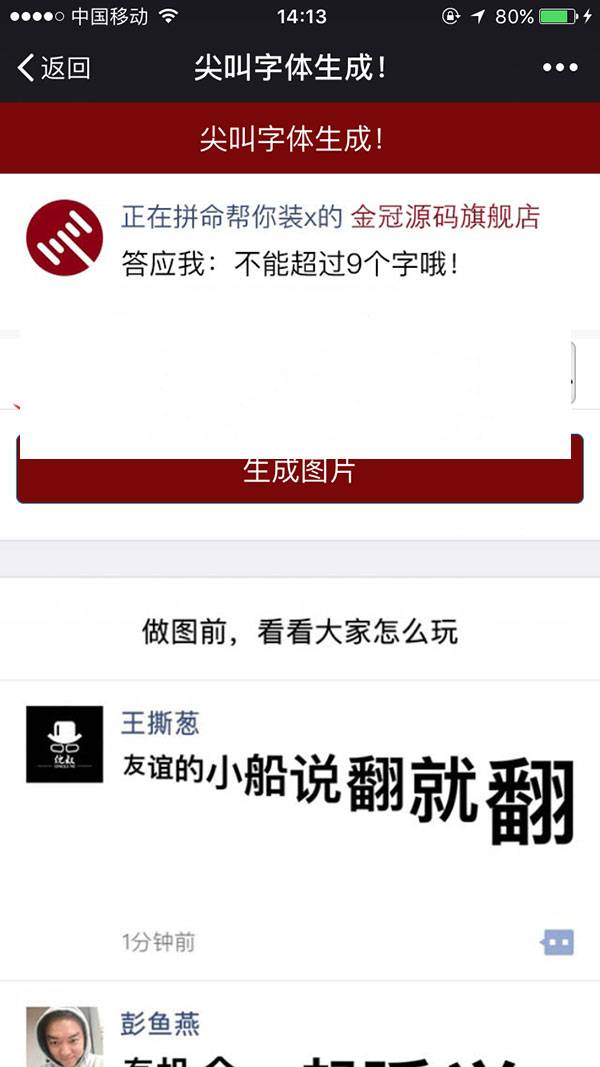600x1067 pixels.
Task: Tap 王撕葱's black avatar picture
Action: tap(64, 744)
